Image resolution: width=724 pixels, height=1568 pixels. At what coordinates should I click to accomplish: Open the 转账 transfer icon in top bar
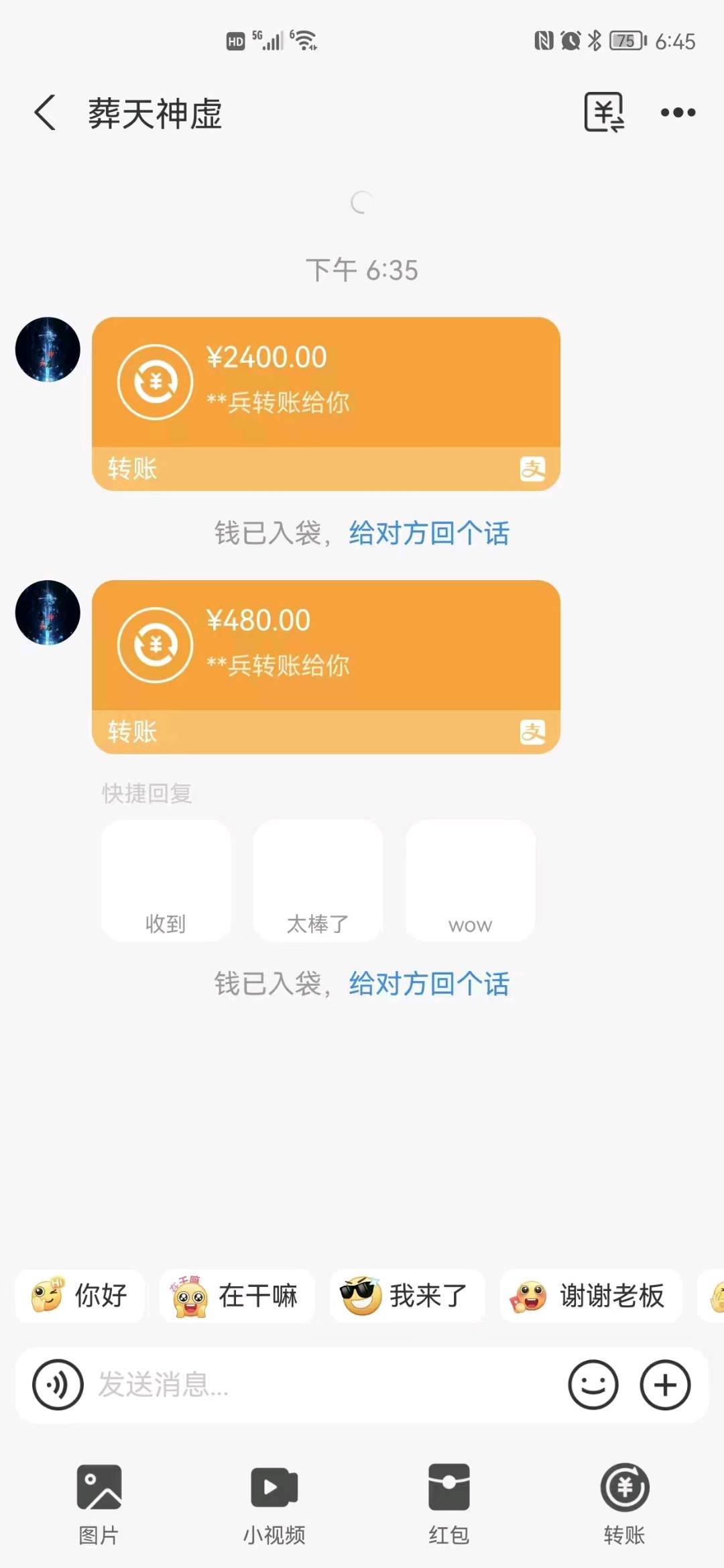[603, 111]
